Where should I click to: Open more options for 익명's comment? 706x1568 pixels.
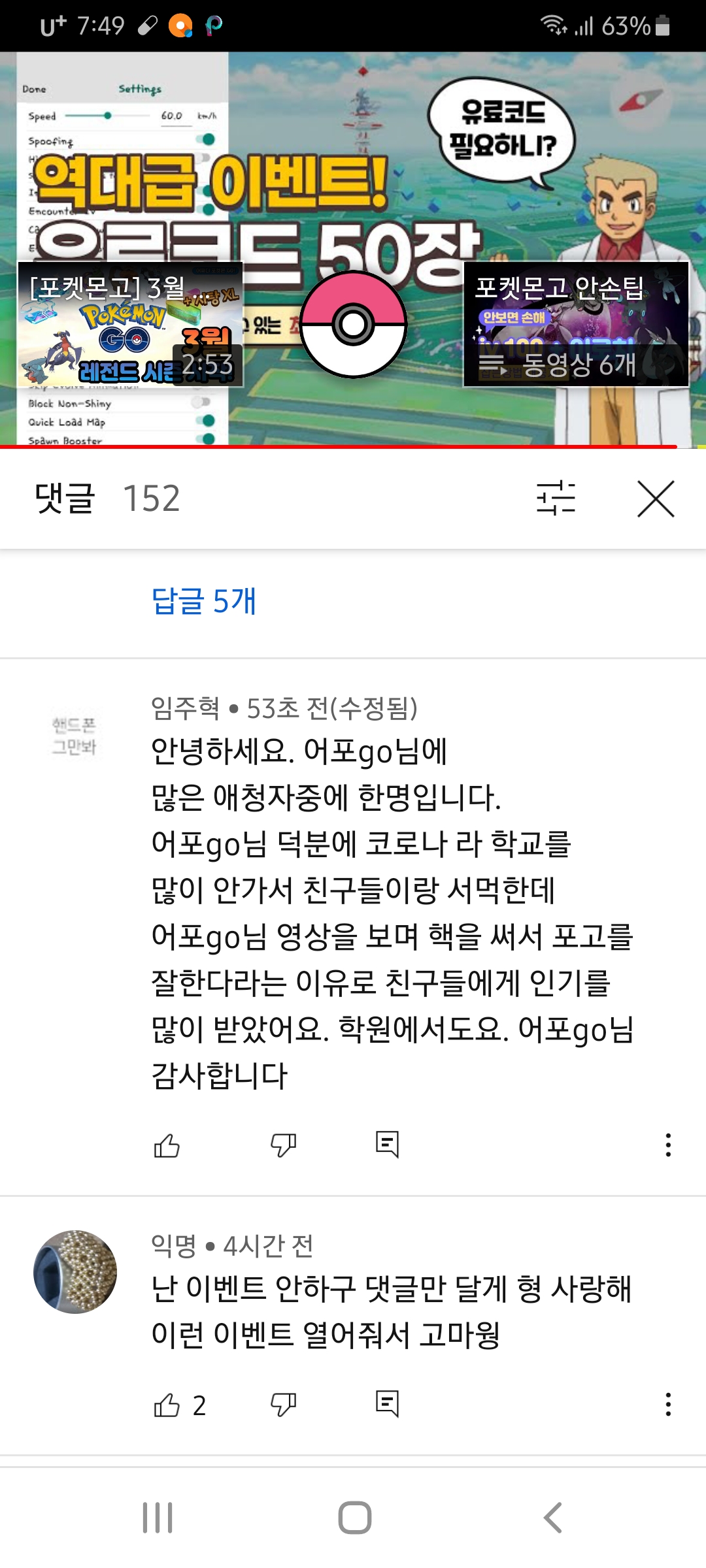667,1405
